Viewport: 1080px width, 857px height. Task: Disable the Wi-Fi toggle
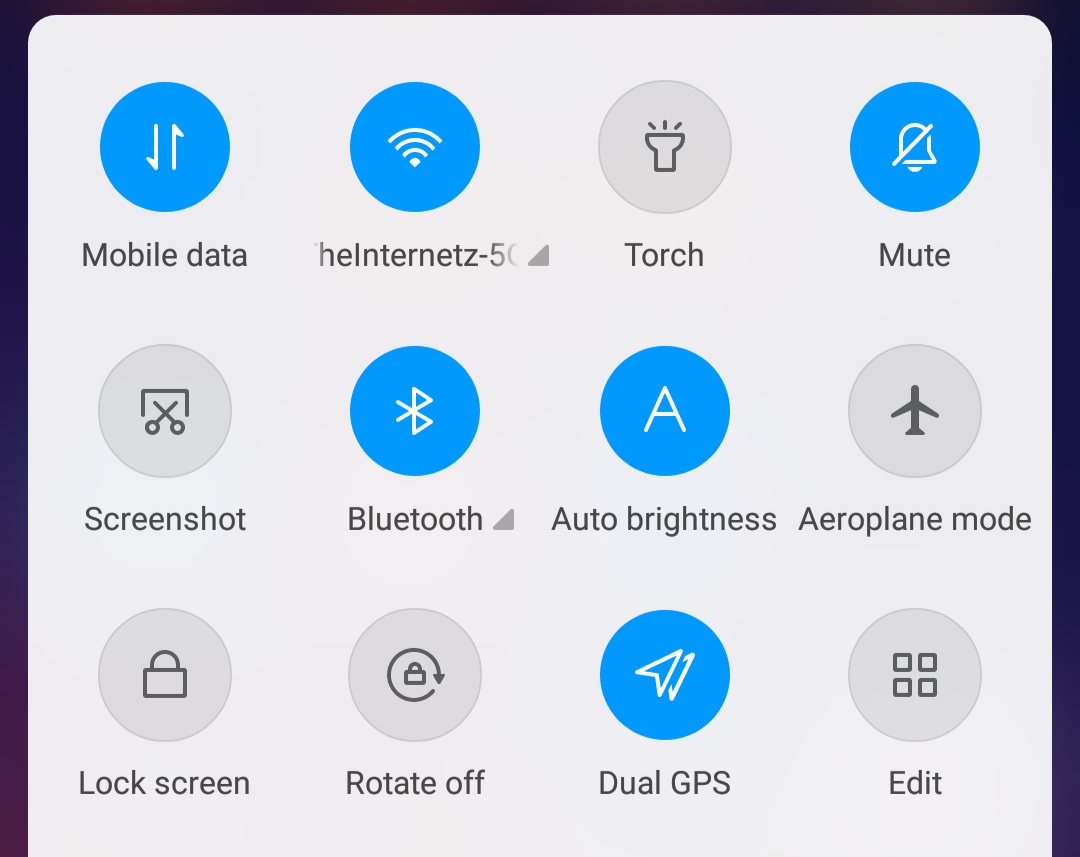(415, 147)
